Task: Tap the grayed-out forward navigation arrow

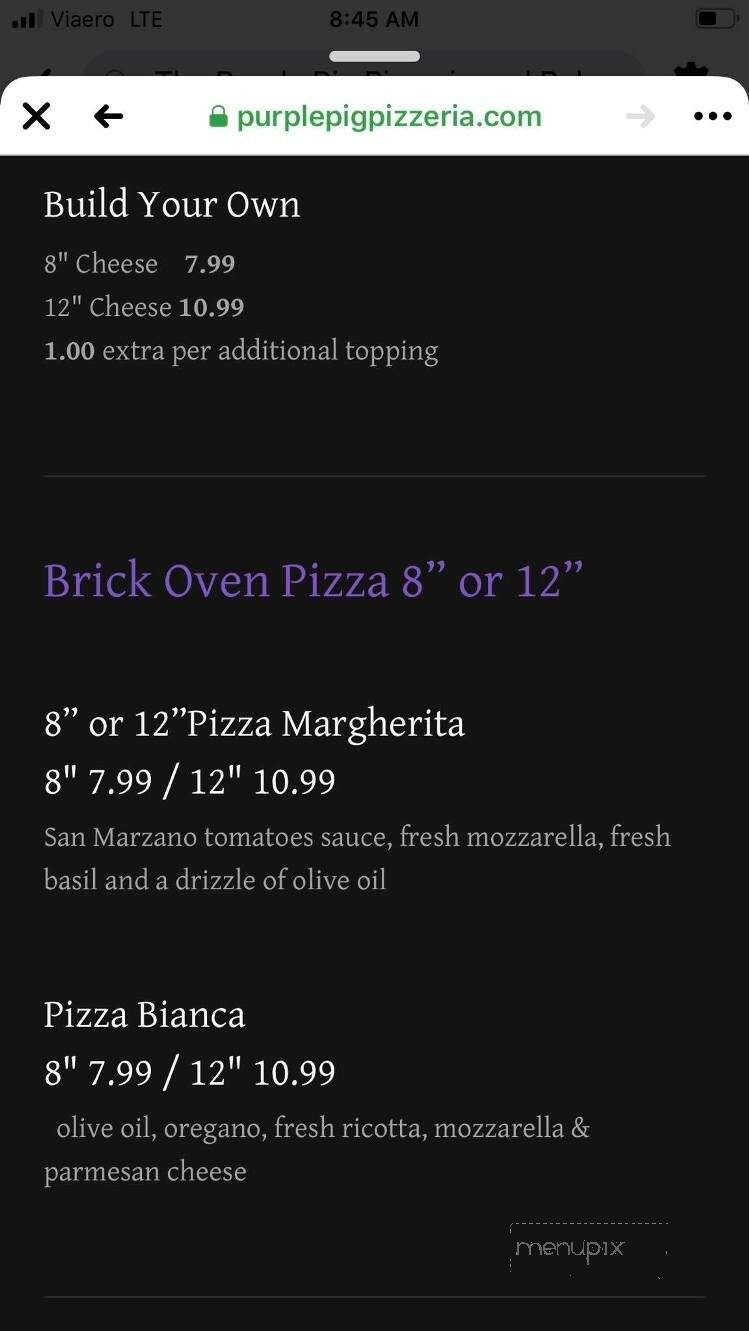Action: pyautogui.click(x=641, y=116)
